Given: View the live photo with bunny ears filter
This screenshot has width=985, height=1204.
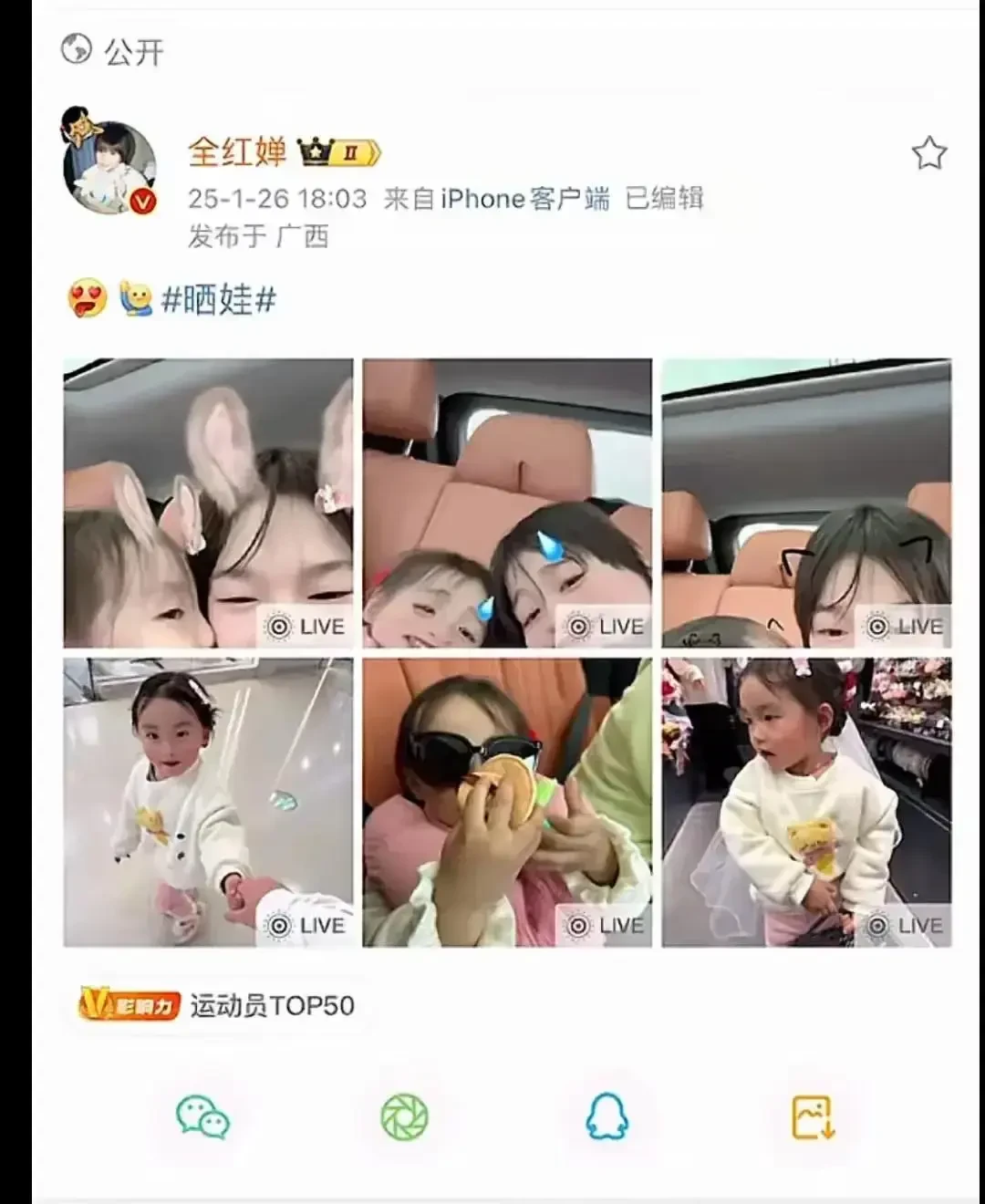Looking at the screenshot, I should 208,503.
